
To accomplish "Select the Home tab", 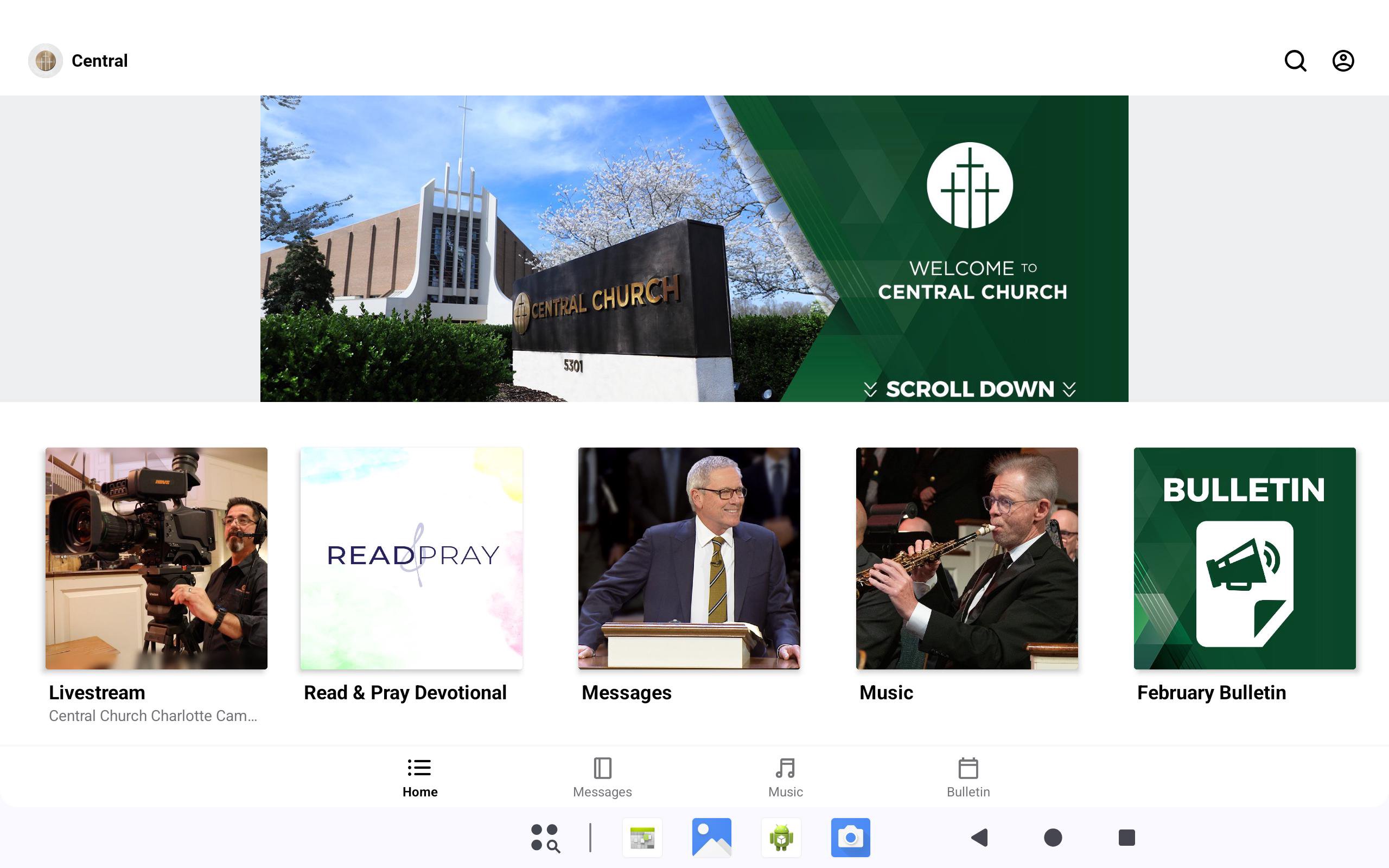I will [x=419, y=777].
